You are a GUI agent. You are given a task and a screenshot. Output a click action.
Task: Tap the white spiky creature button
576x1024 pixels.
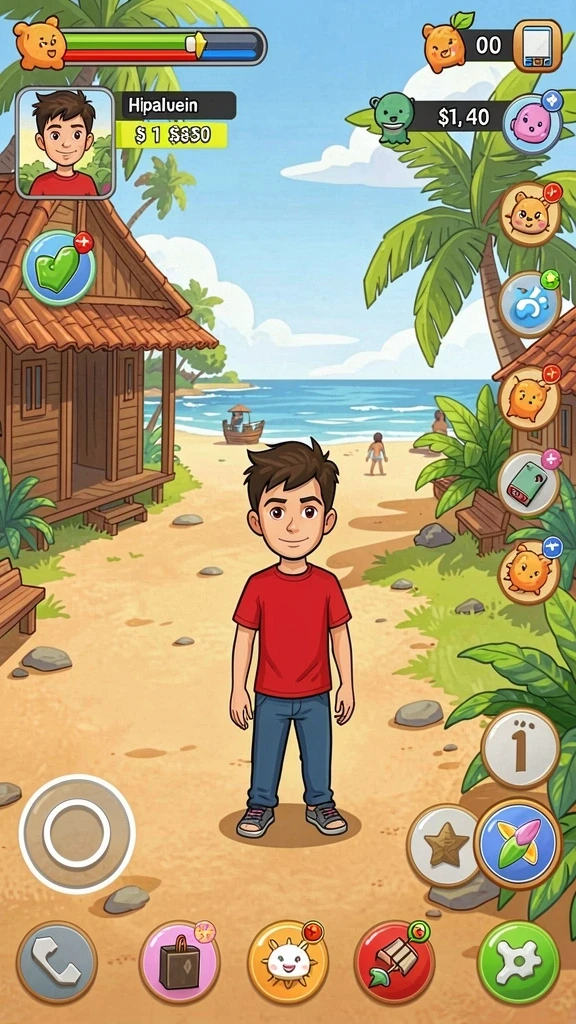(x=288, y=961)
